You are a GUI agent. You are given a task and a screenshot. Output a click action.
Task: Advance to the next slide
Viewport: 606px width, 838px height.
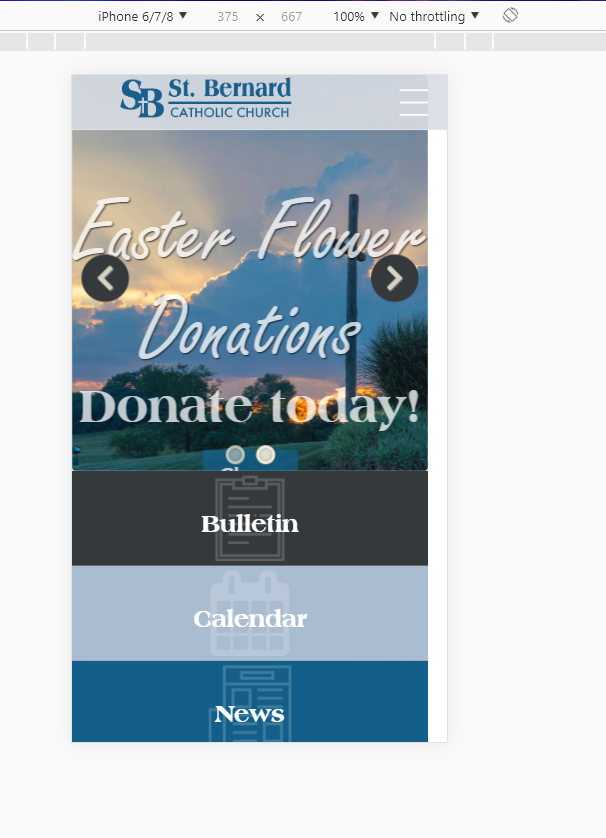[x=394, y=278]
